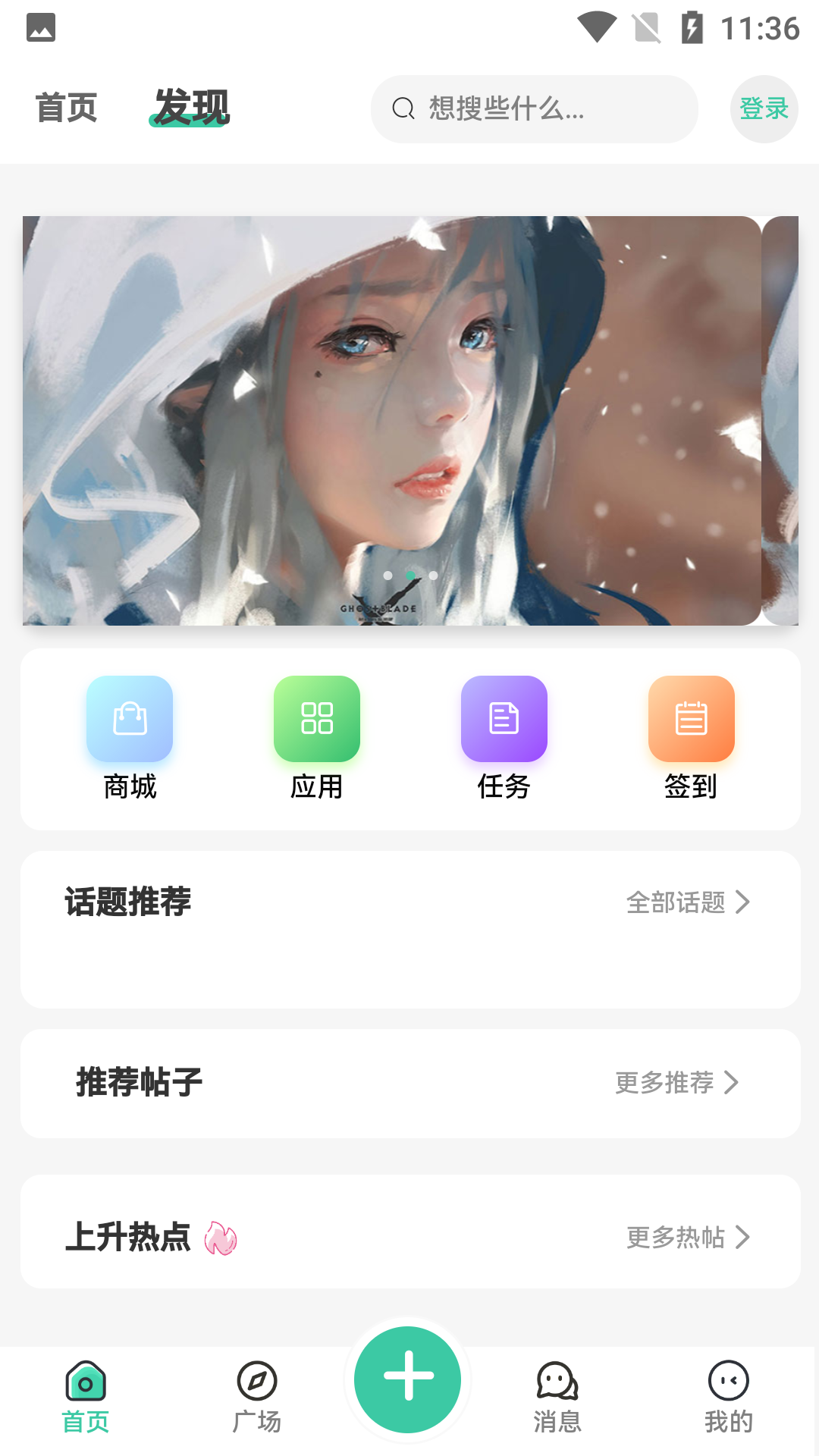Open the anime girl banner image

391,421
